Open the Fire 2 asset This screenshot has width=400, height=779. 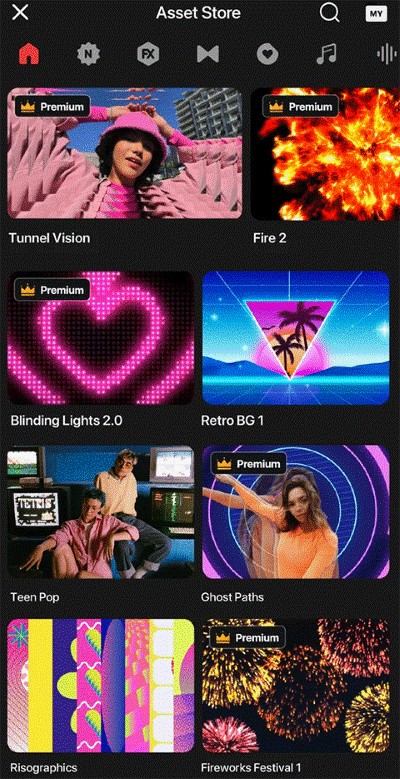pos(325,154)
